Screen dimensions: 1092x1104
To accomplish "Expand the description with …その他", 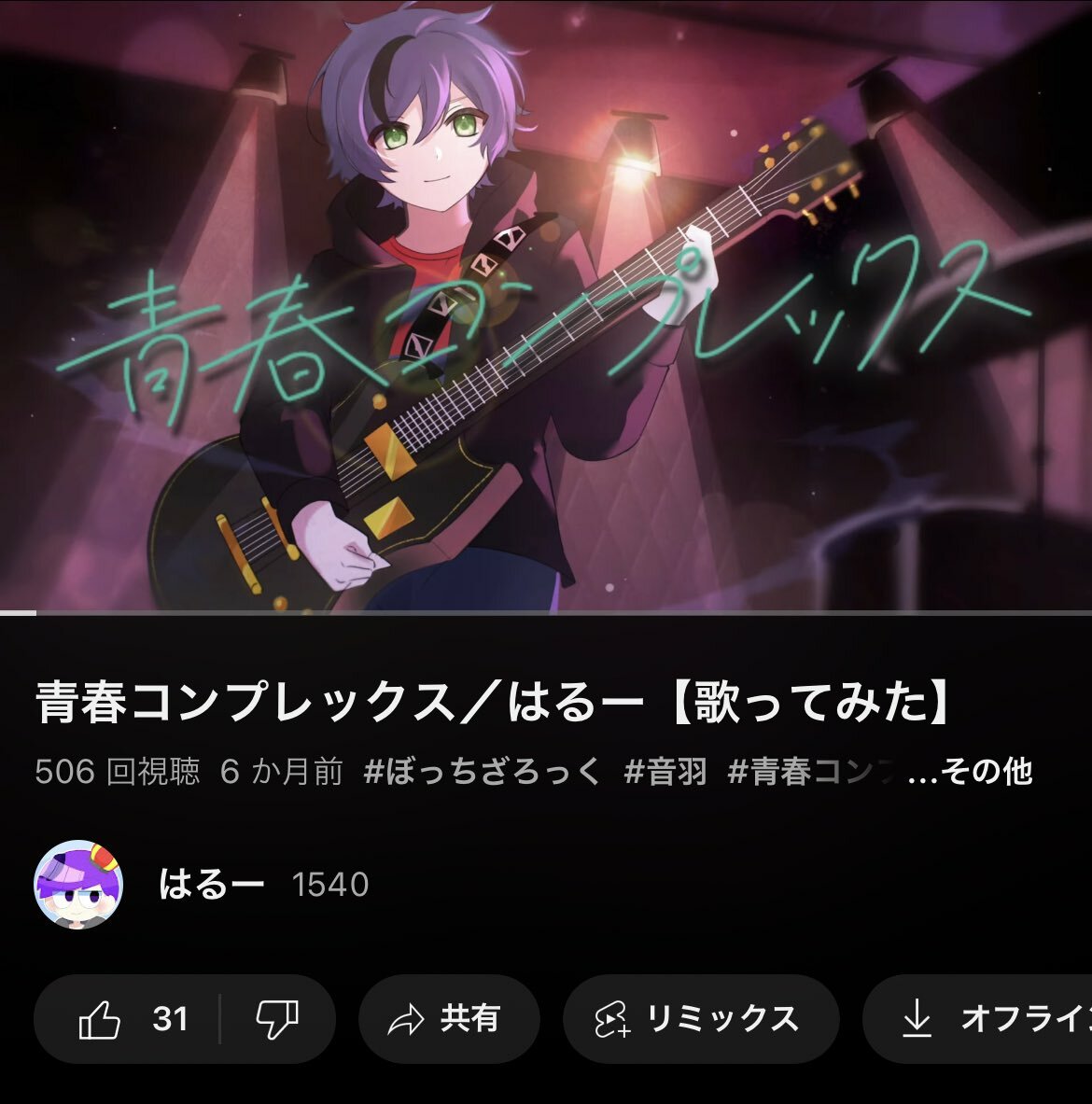I will tap(971, 772).
